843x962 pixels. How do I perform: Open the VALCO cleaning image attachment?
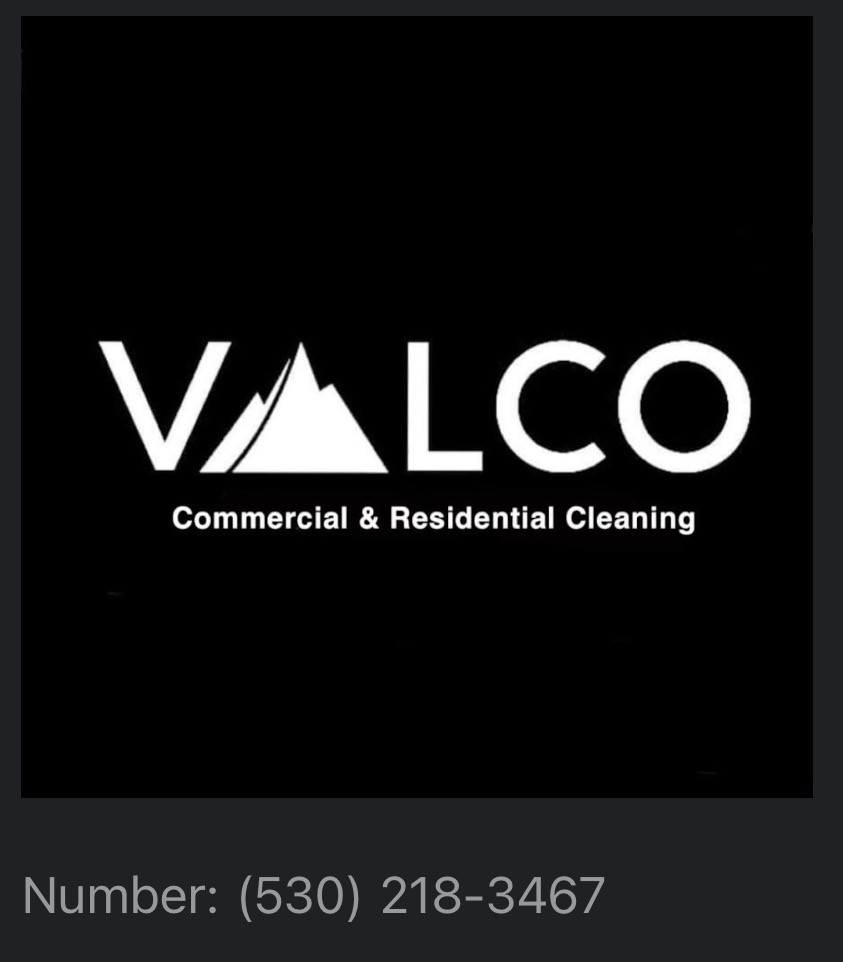(x=416, y=407)
